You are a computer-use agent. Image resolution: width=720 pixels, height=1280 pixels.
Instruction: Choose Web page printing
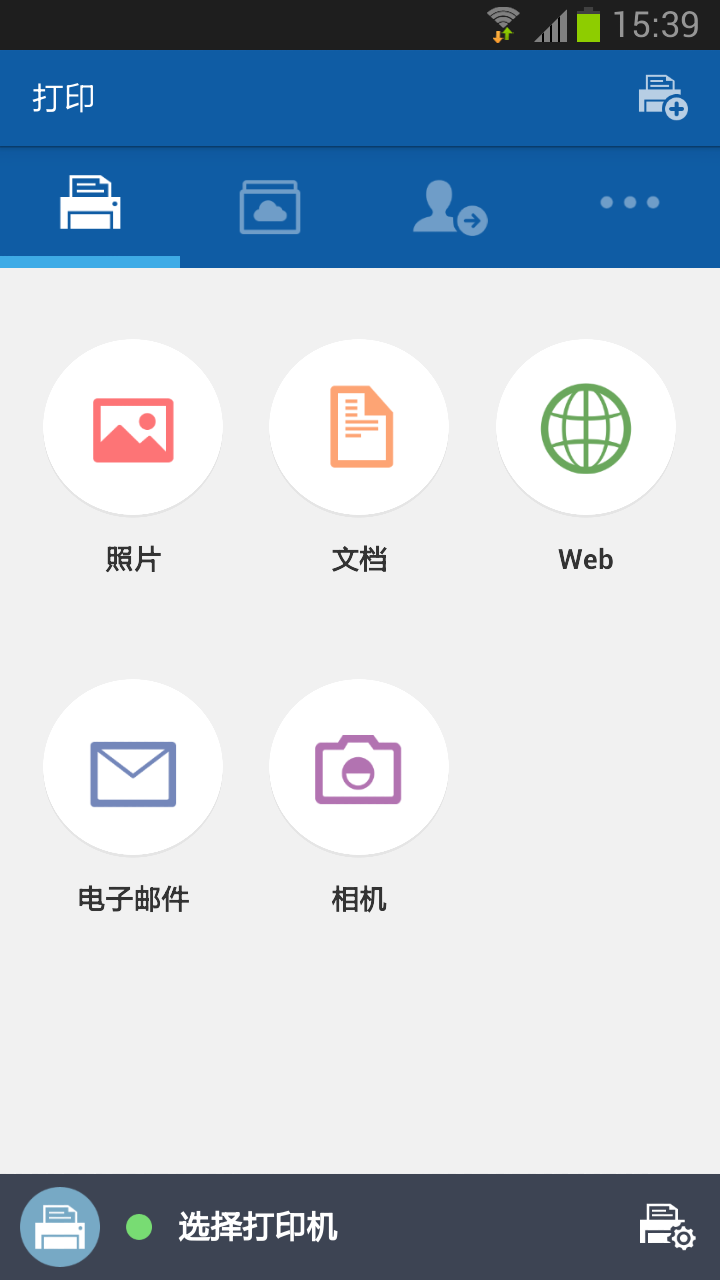586,430
